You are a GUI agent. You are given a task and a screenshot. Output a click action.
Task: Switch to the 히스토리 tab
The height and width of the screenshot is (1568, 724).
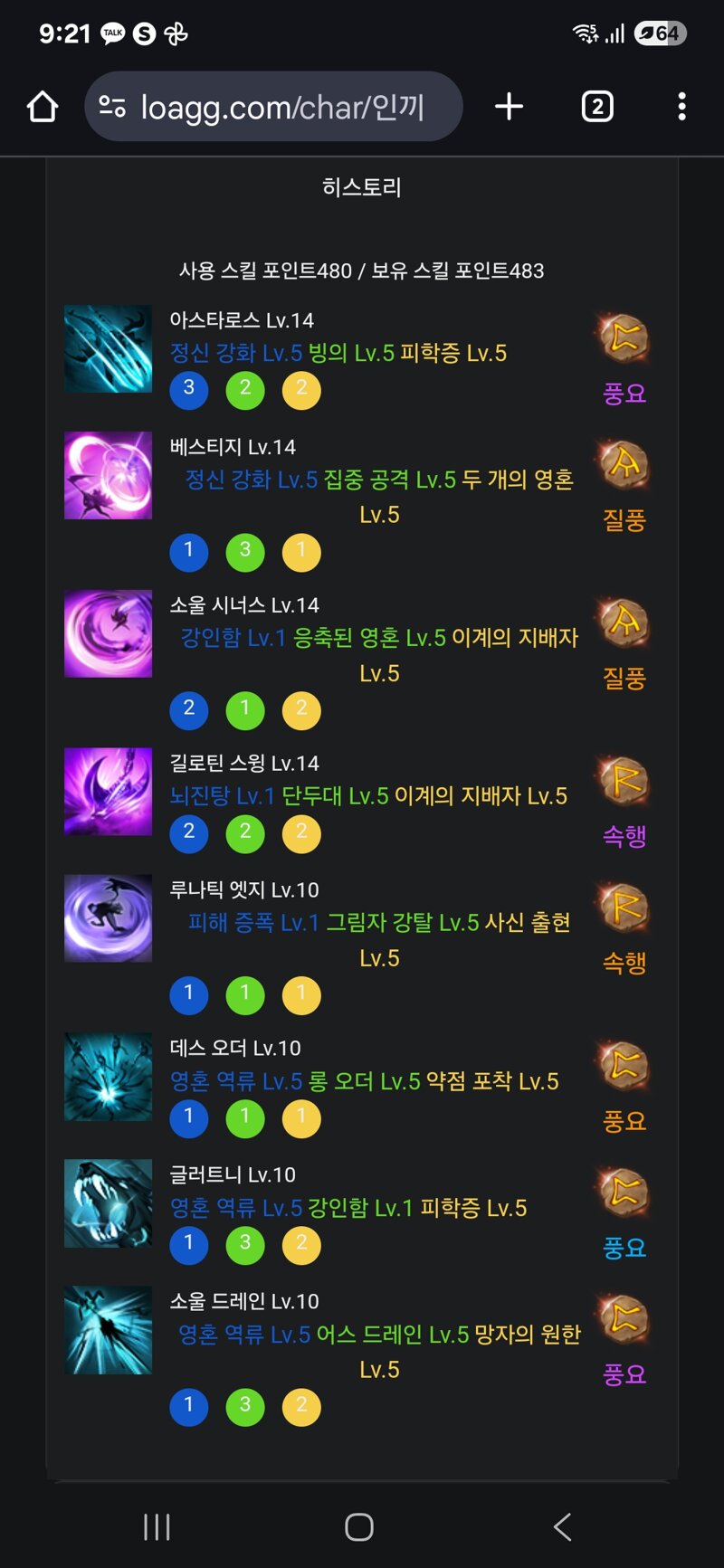[362, 187]
